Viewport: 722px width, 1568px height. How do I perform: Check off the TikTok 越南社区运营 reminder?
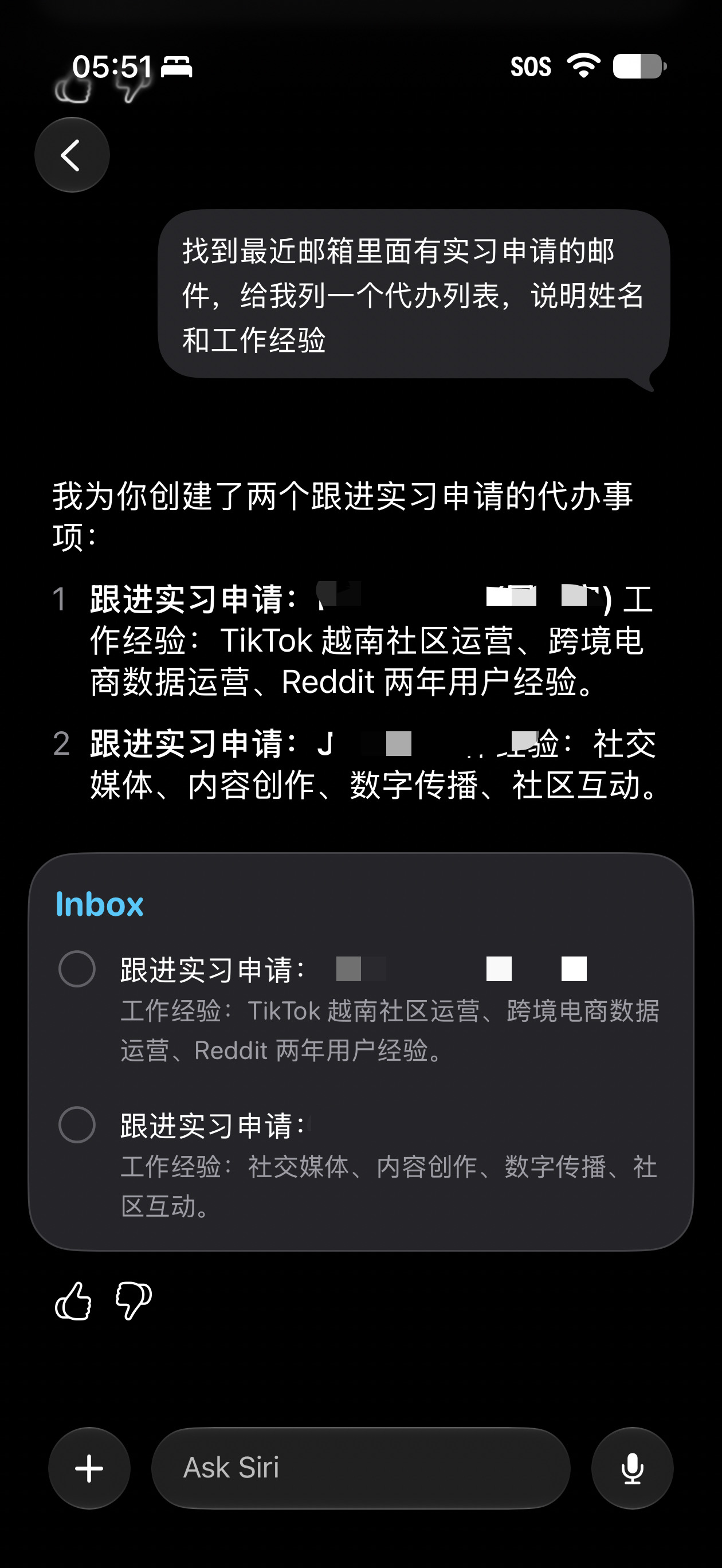coord(77,969)
